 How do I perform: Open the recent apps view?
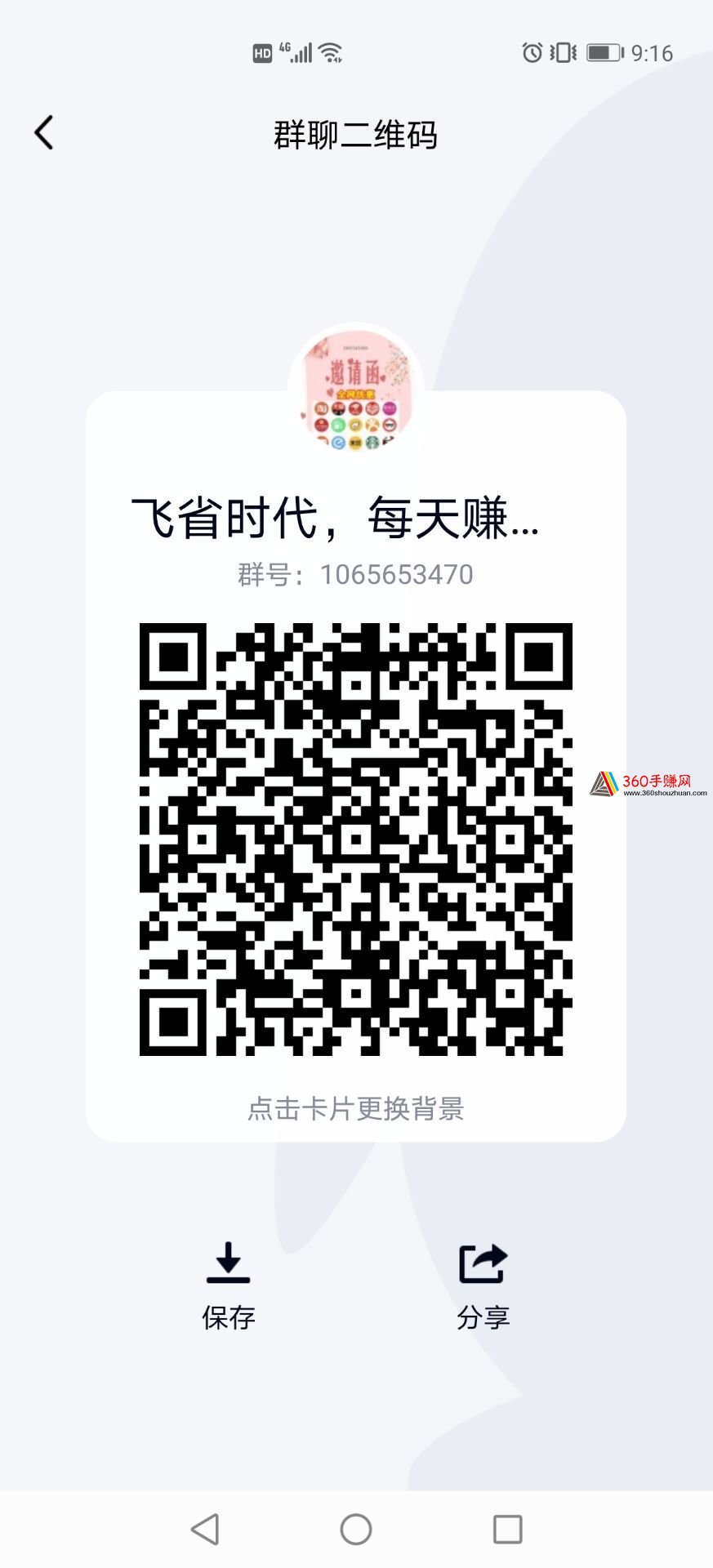pyautogui.click(x=507, y=1530)
